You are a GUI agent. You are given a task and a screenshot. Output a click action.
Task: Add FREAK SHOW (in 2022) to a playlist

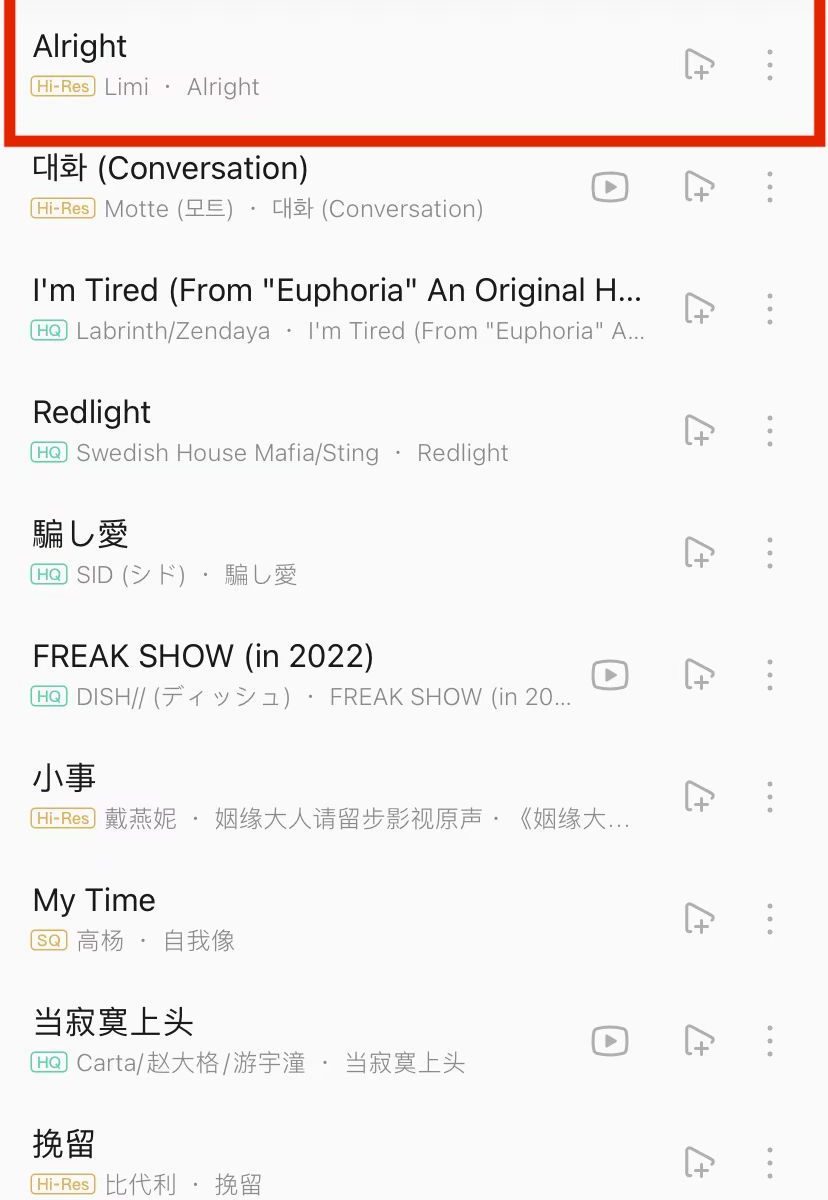(x=699, y=675)
